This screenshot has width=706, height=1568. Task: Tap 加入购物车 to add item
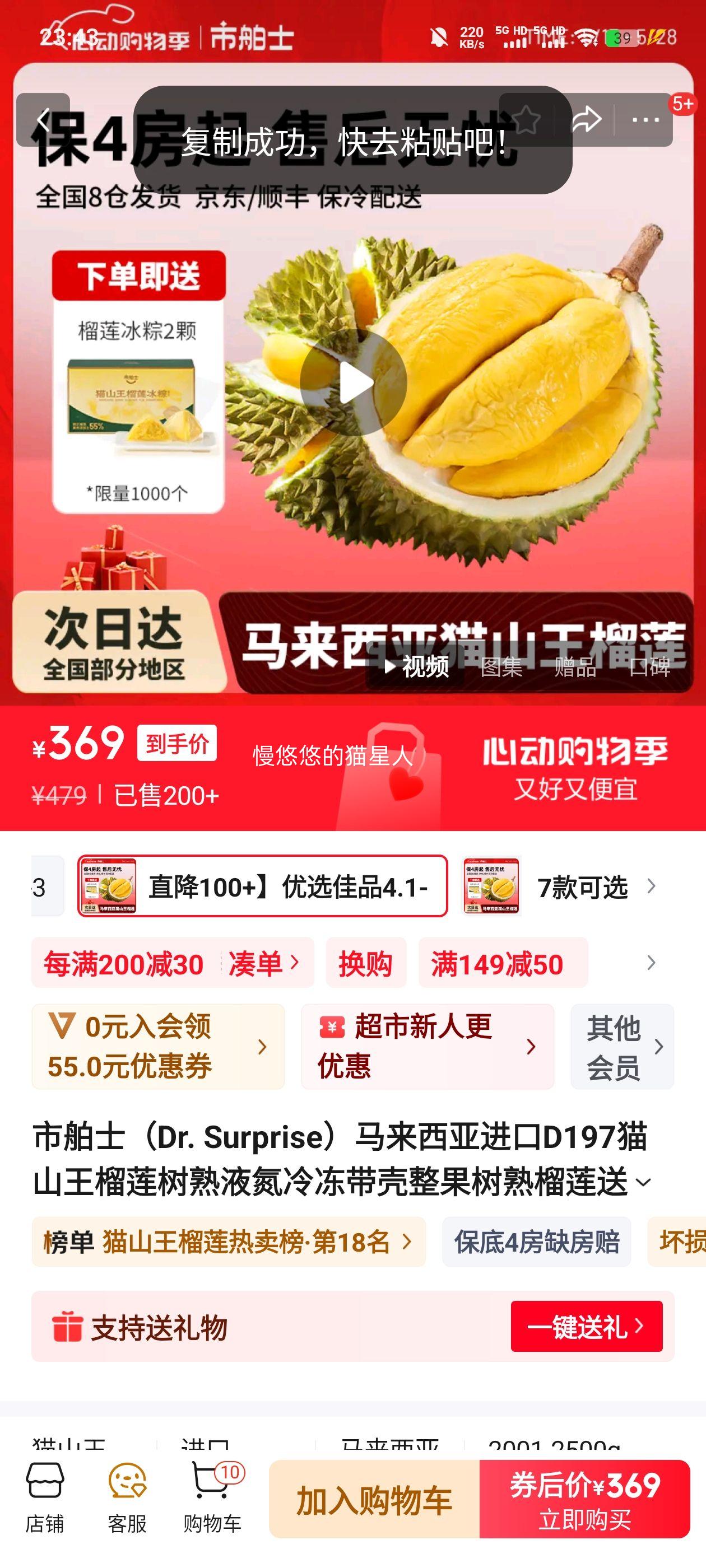[374, 1499]
